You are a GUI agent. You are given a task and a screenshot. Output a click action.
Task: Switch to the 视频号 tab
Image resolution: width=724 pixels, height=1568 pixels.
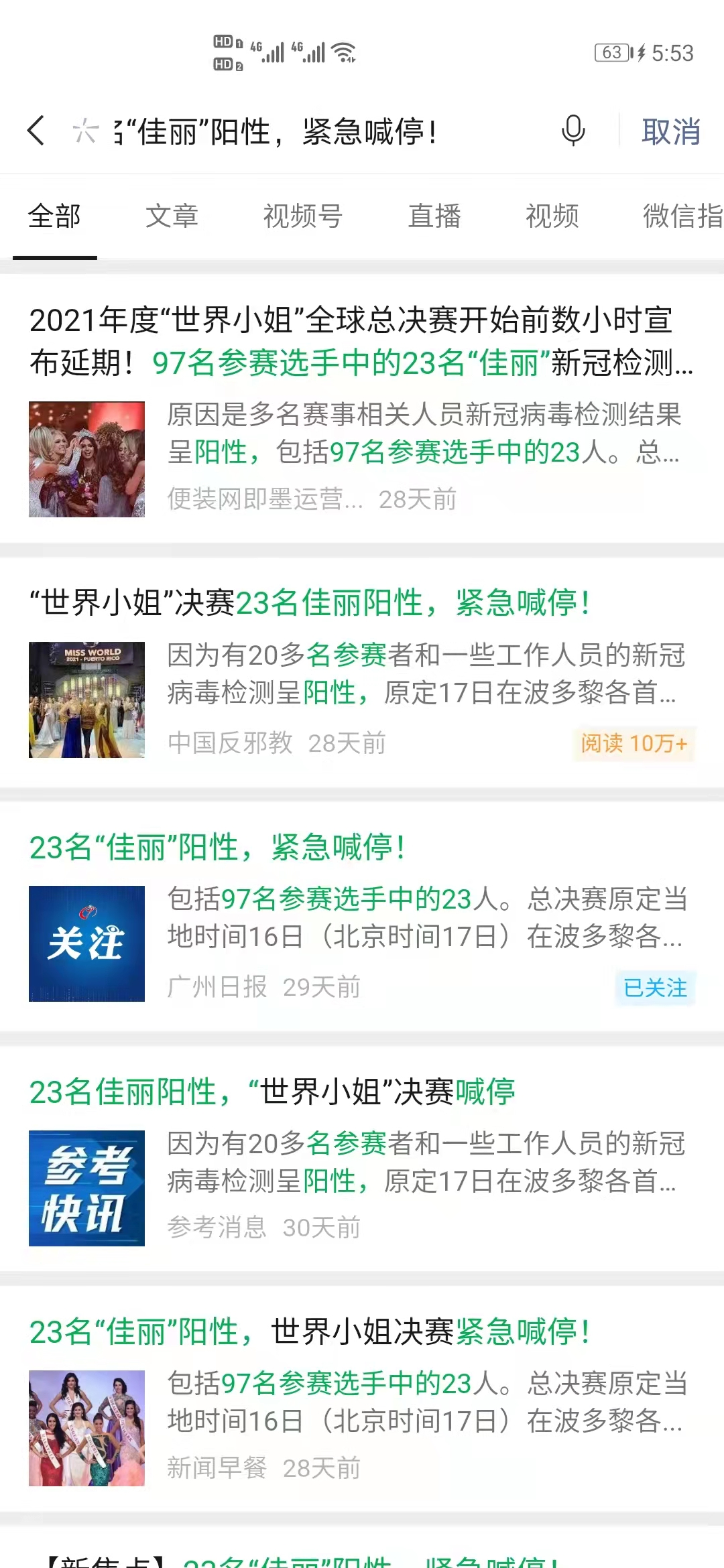(303, 216)
